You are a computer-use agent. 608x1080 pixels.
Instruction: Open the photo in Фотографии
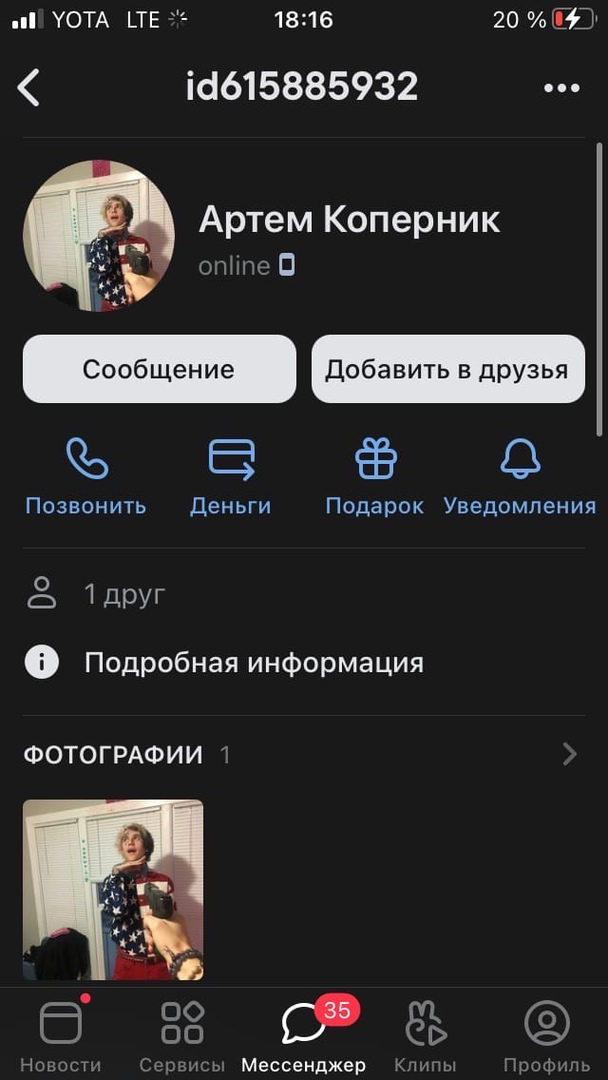[113, 889]
